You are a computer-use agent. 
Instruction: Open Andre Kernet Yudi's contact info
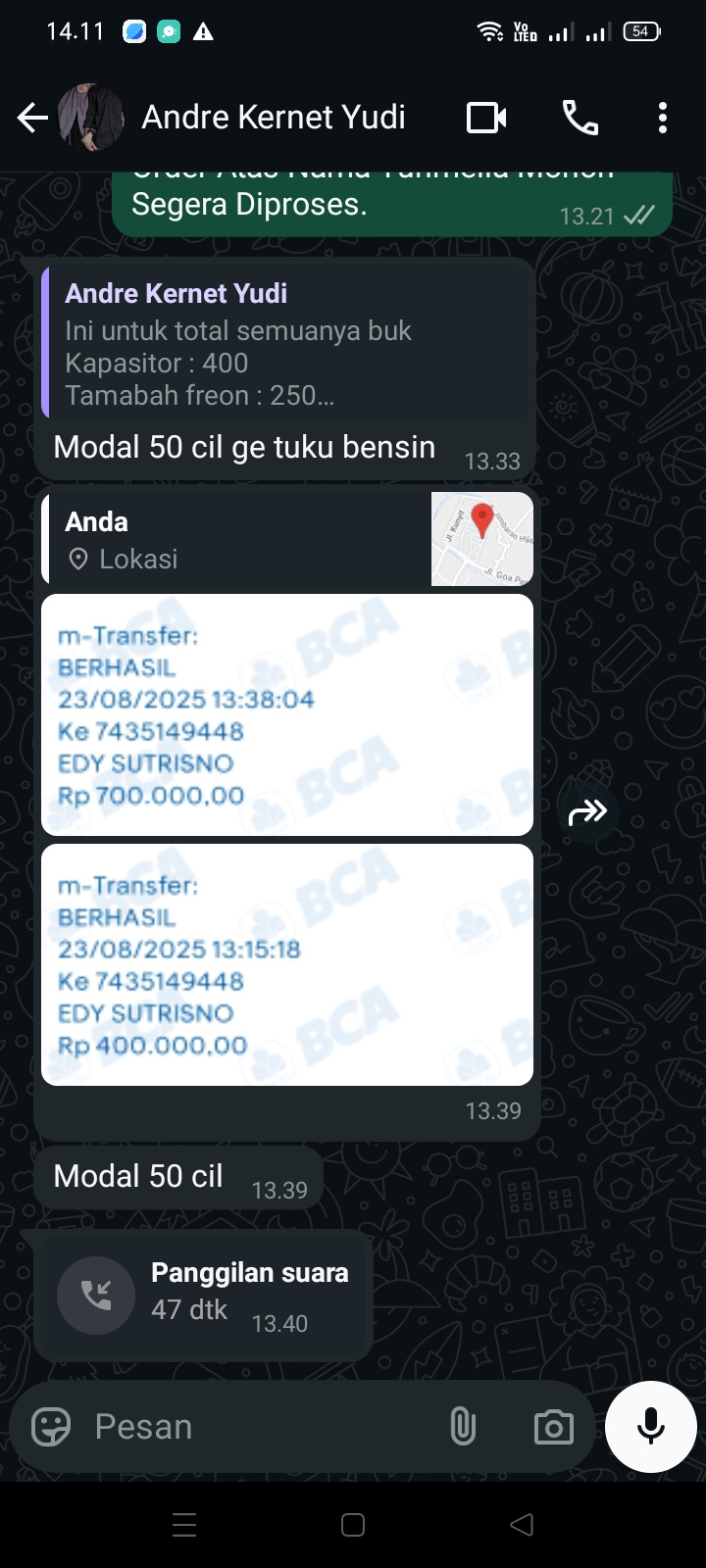point(274,118)
